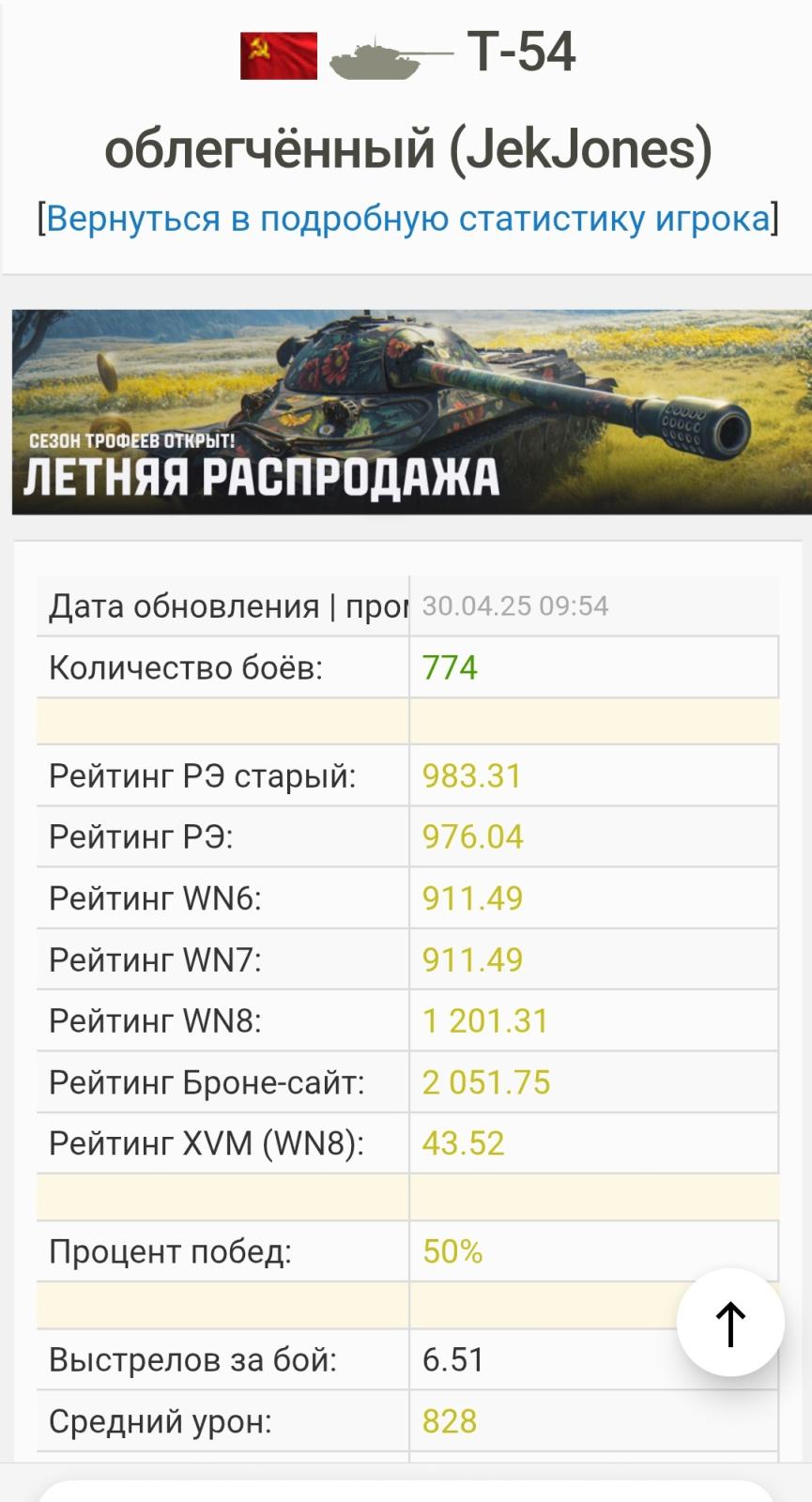This screenshot has width=812, height=1502.
Task: Tap the scroll-to-top arrow button
Action: (x=730, y=1323)
